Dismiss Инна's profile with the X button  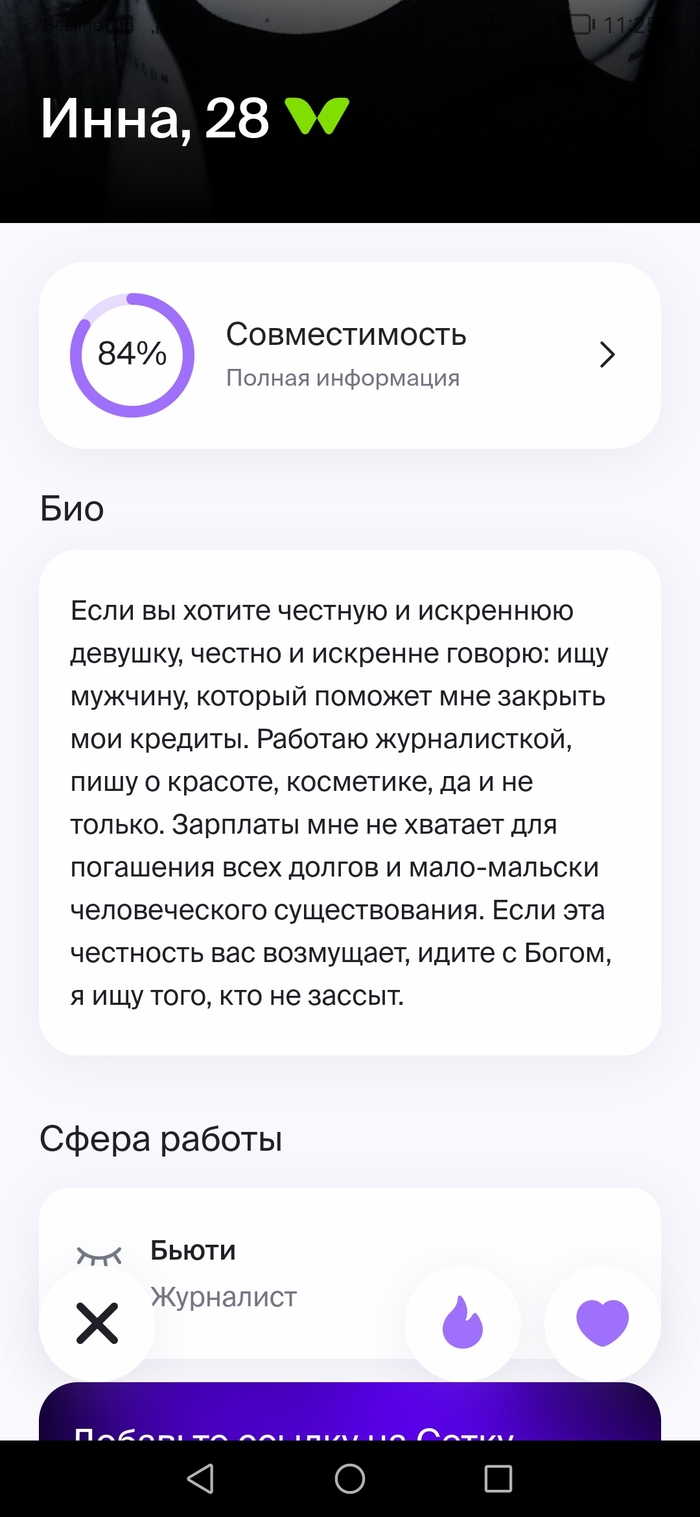pos(97,1323)
